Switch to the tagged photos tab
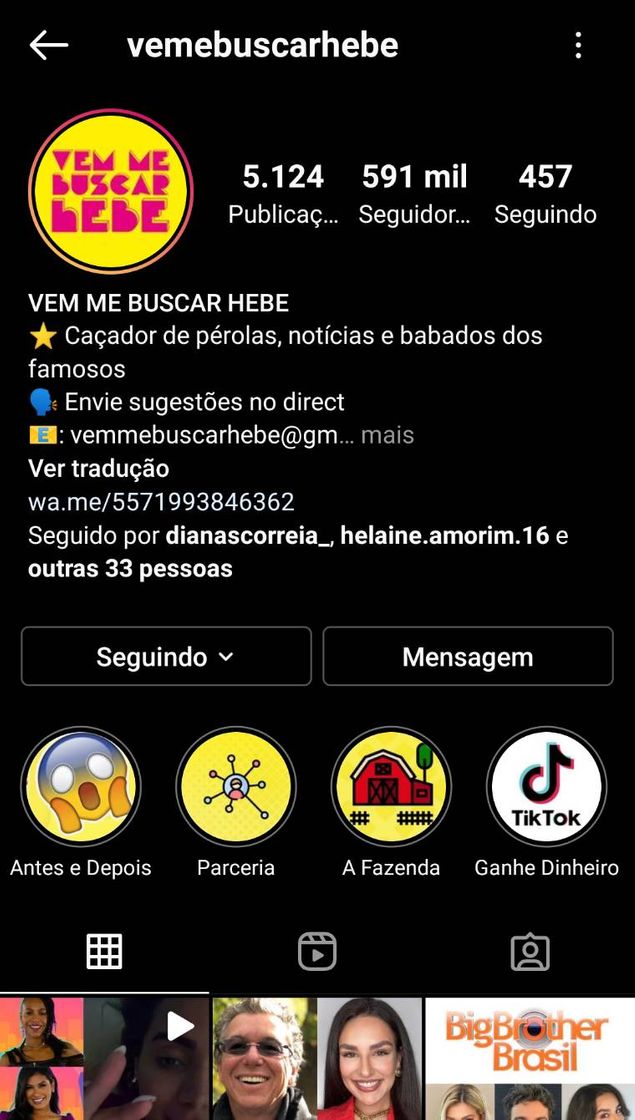The image size is (635, 1120). pos(530,952)
